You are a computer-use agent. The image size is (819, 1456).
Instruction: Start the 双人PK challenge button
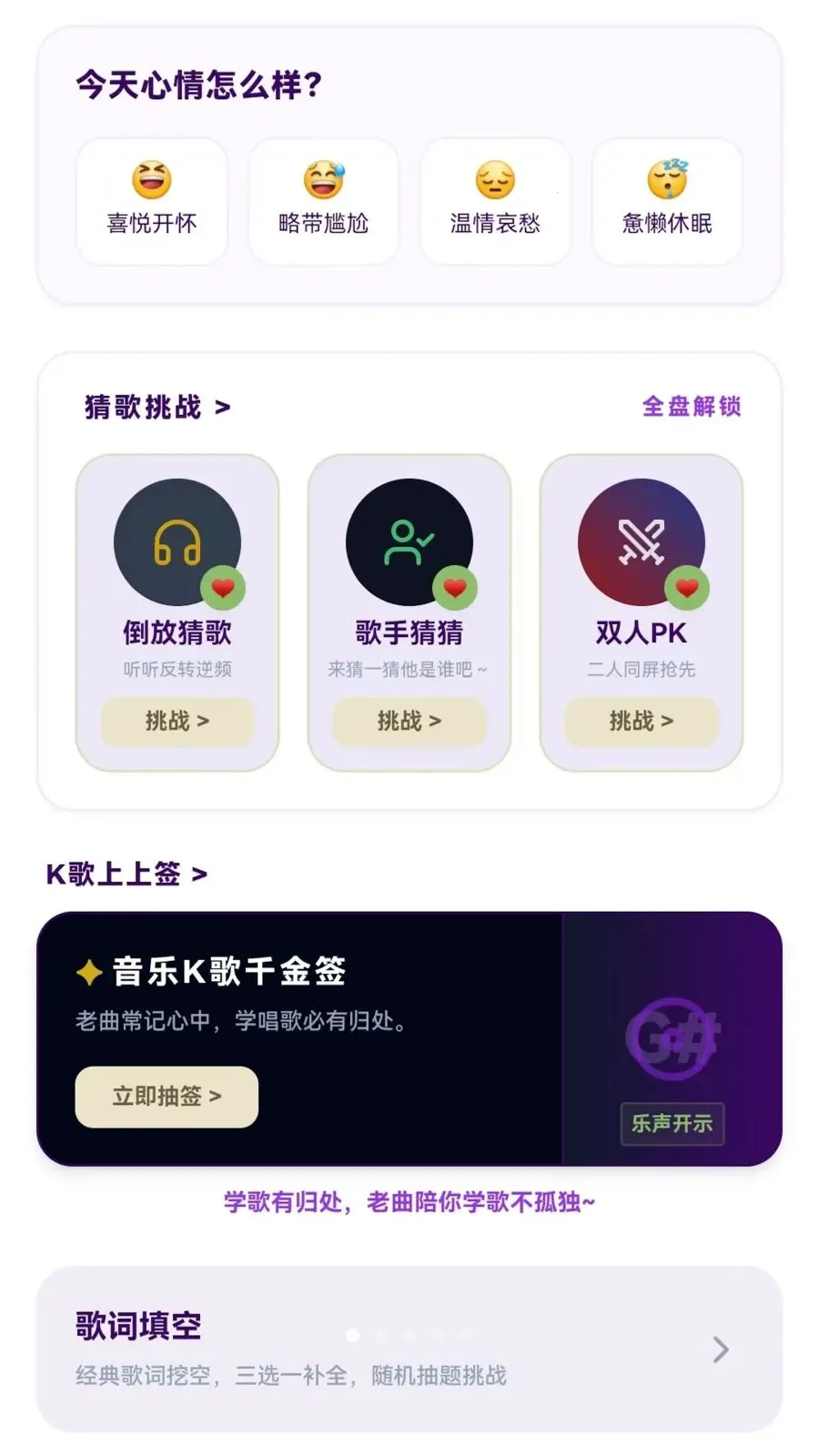coord(642,721)
